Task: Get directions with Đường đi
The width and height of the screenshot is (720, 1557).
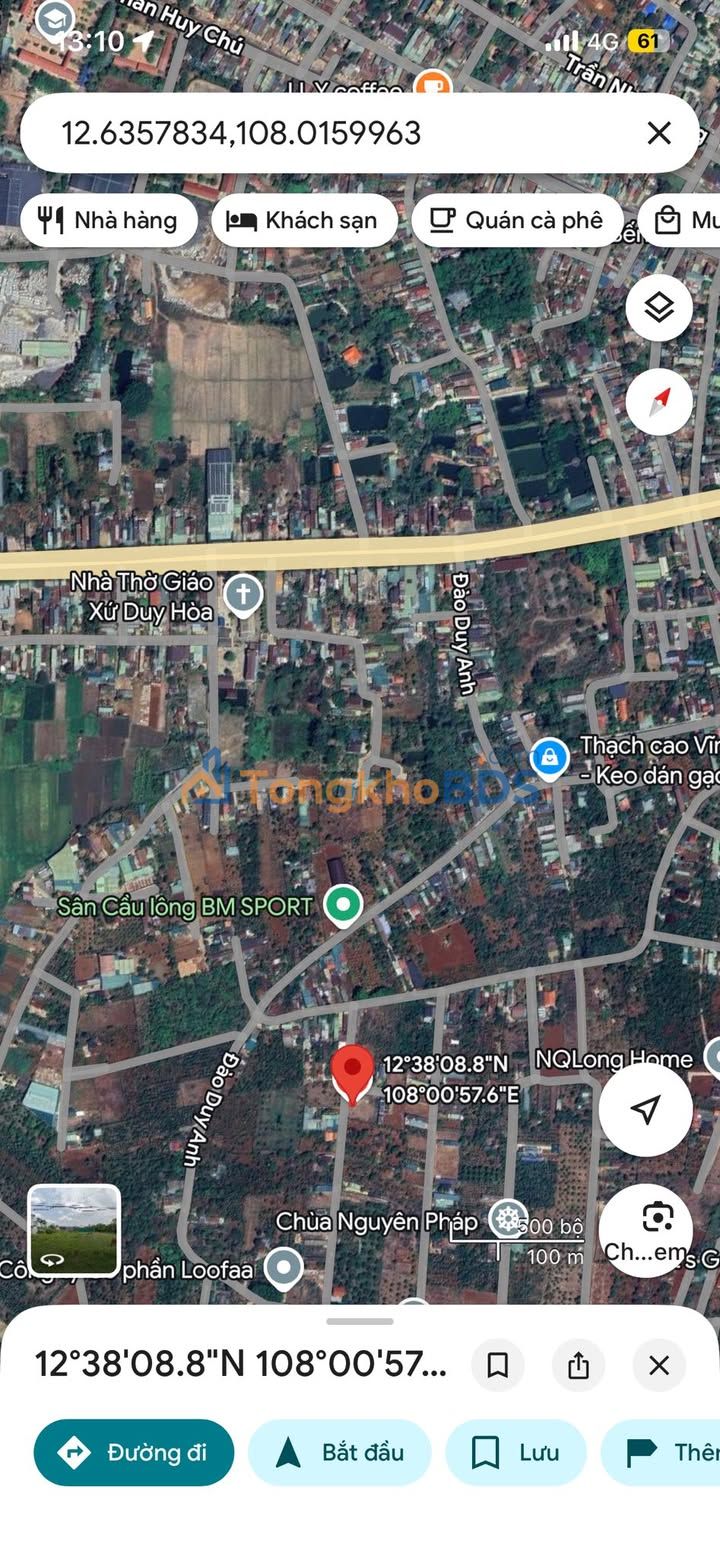Action: pyautogui.click(x=134, y=1452)
